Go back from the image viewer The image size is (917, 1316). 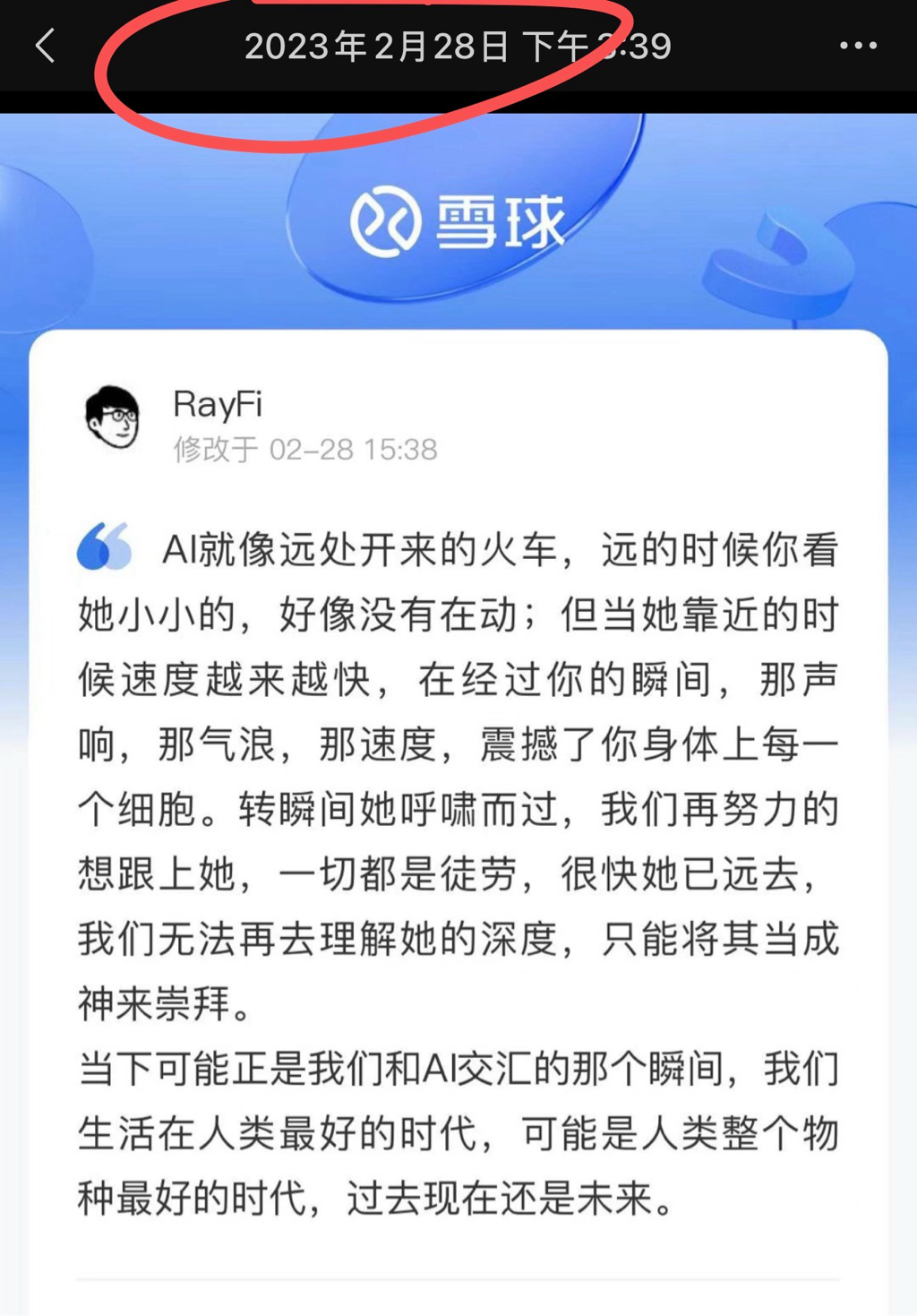[x=46, y=46]
